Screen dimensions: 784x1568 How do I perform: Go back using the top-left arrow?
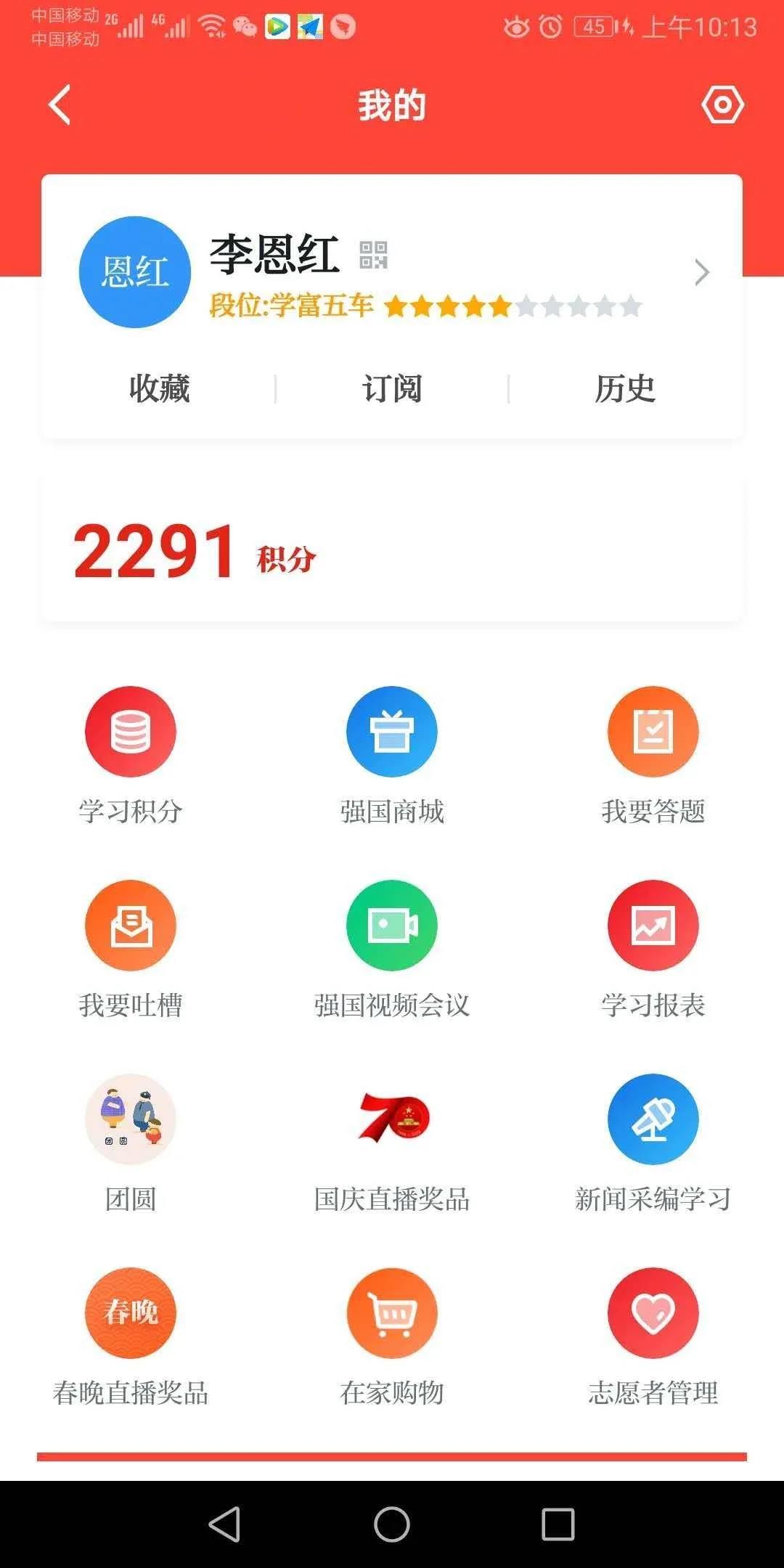(x=60, y=105)
